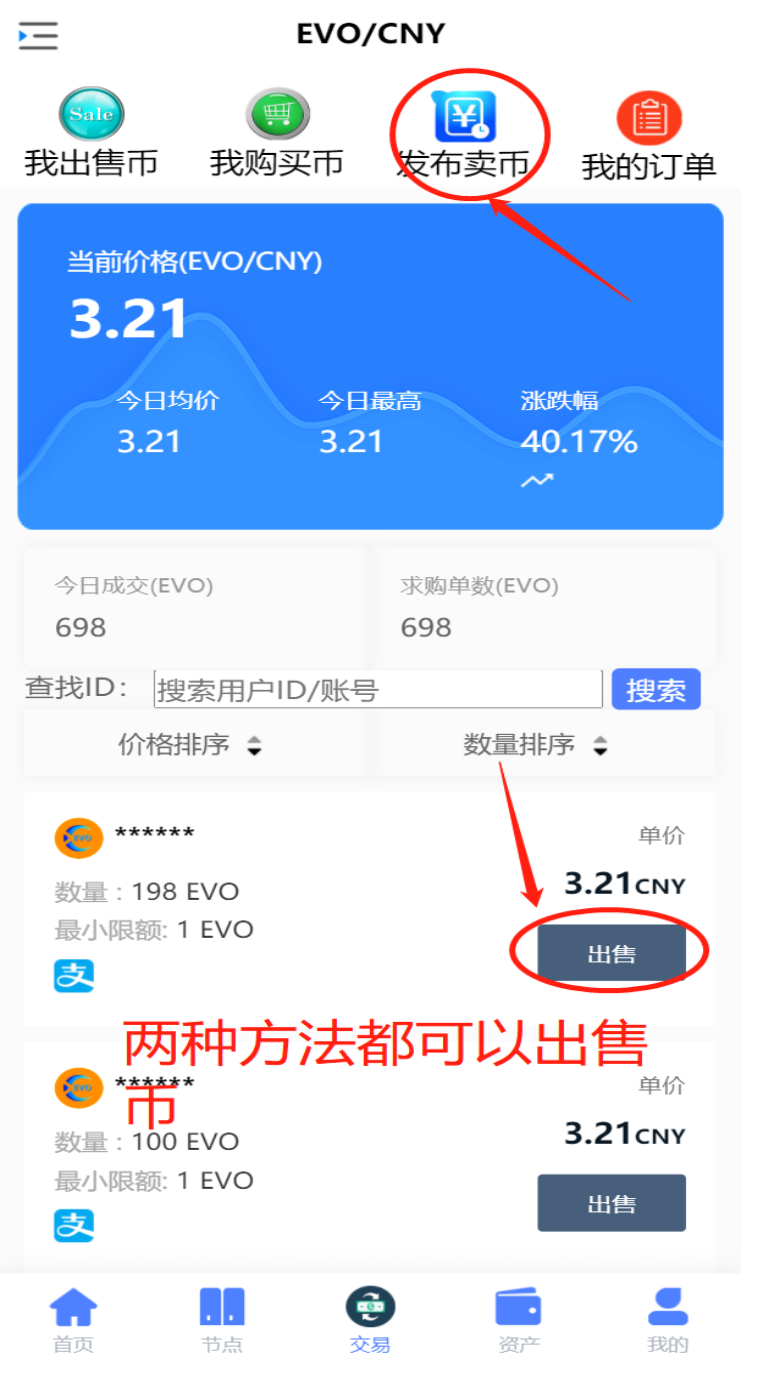
Task: Tap 出售 on the 198 EVO listing
Action: [x=611, y=954]
